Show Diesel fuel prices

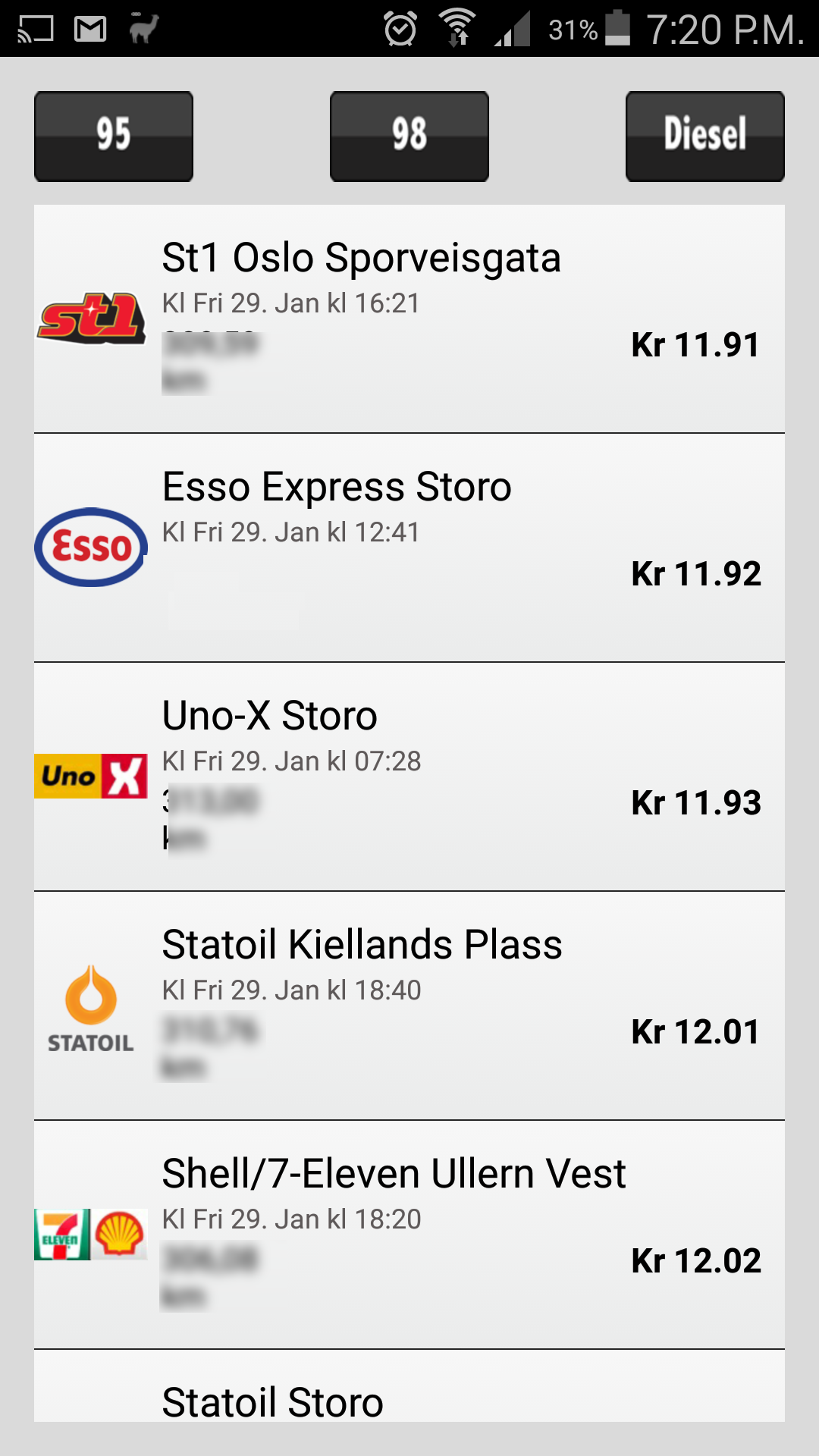(x=705, y=136)
